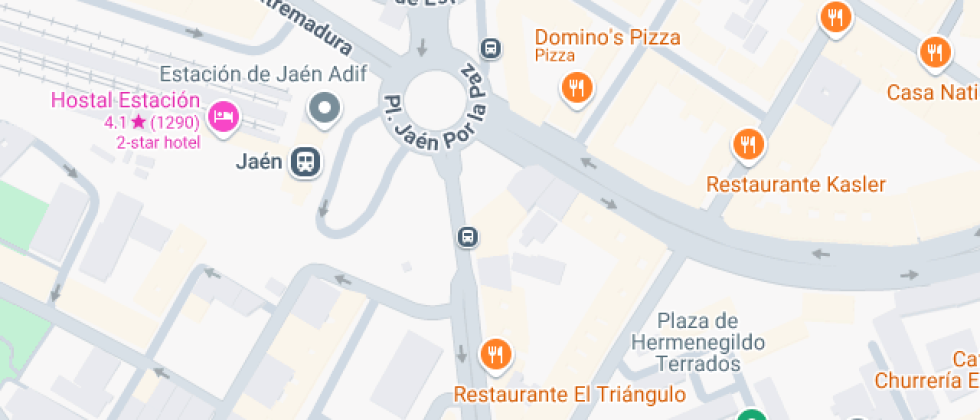Select the Restaurante Kasler pin
Screen dimensions: 980x420
click(x=747, y=146)
